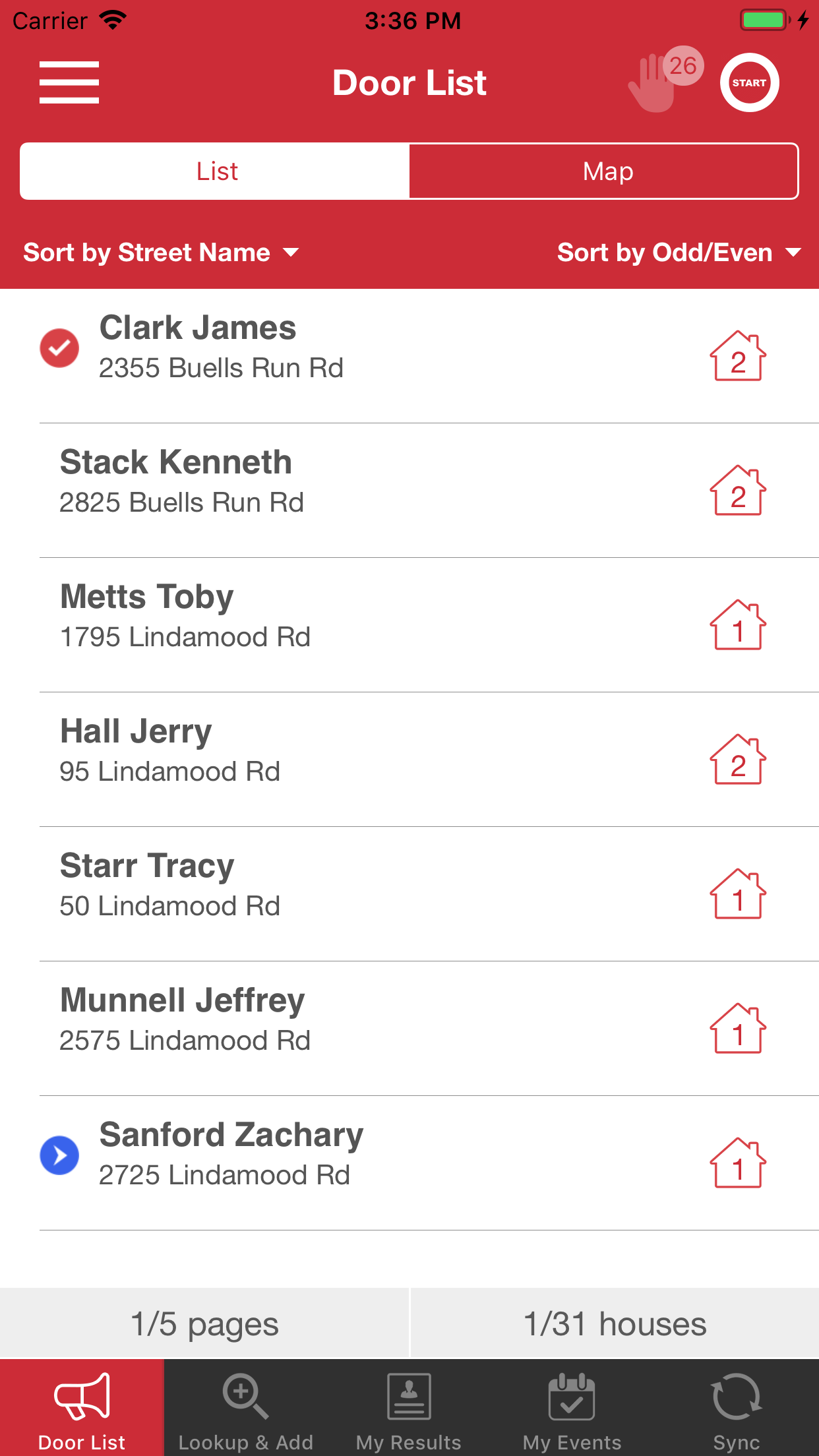
Task: Select the List view tab
Action: (216, 171)
